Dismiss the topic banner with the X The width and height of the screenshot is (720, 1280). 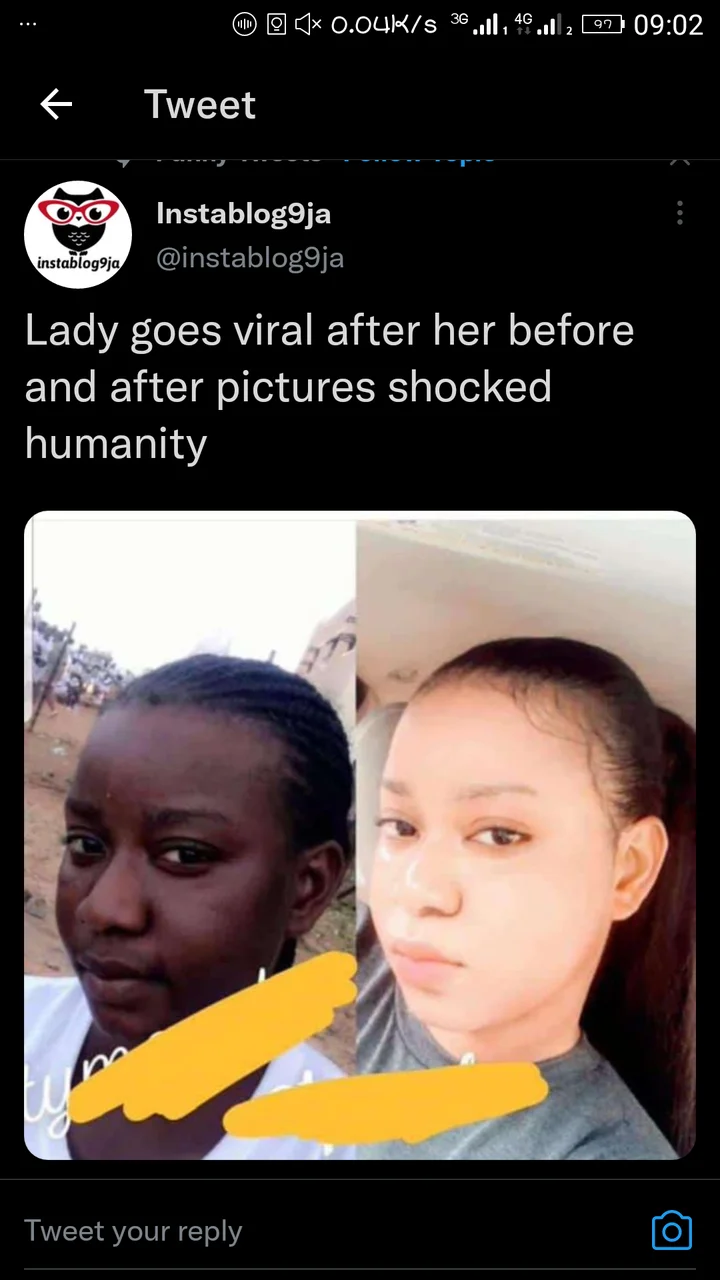click(680, 158)
